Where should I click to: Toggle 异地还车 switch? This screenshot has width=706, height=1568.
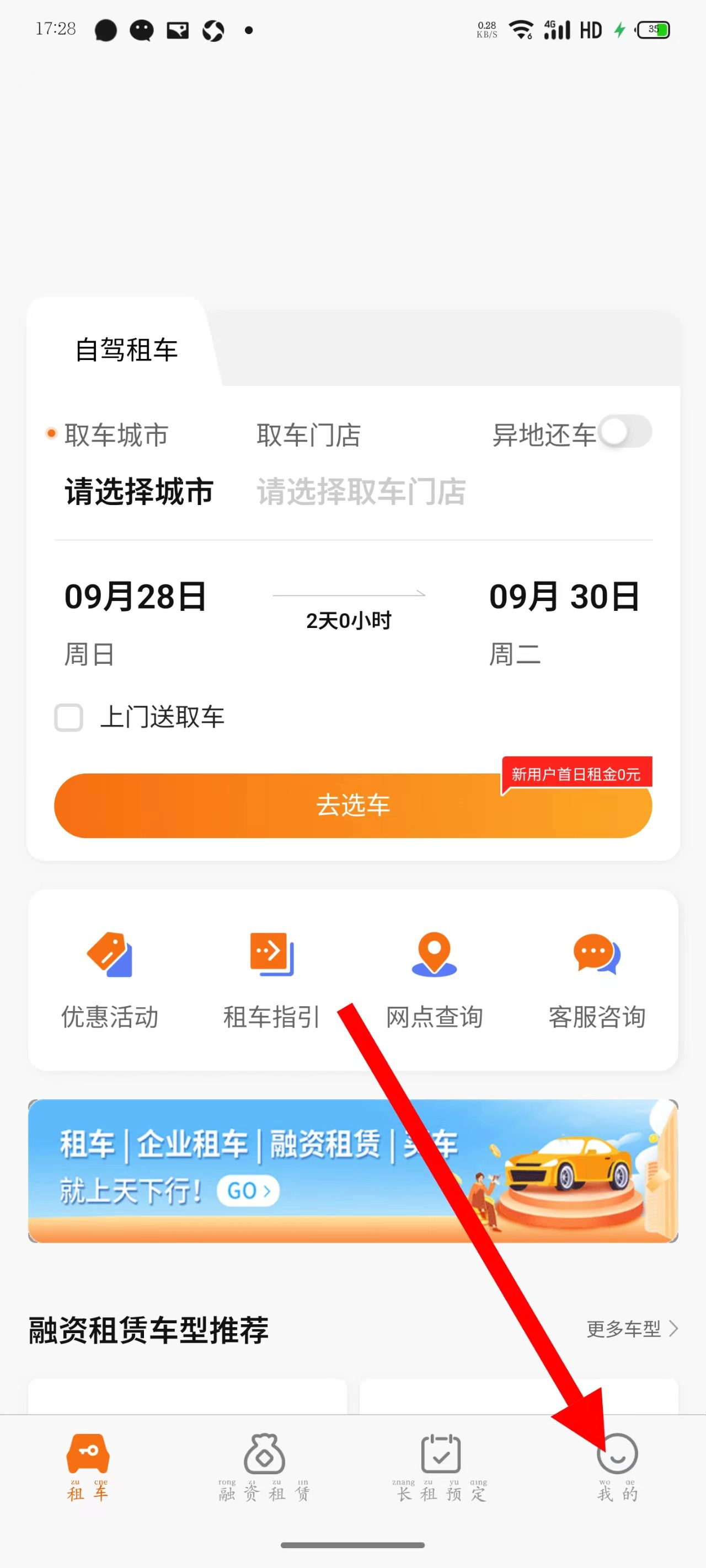pyautogui.click(x=625, y=432)
